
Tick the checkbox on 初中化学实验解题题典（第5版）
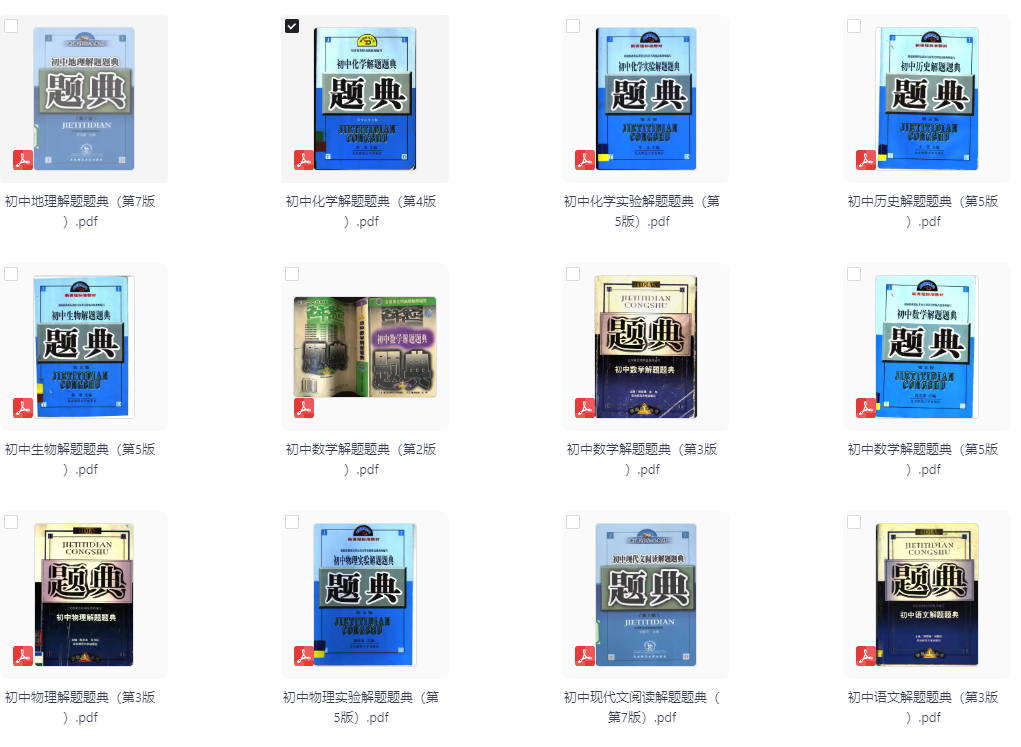[573, 26]
